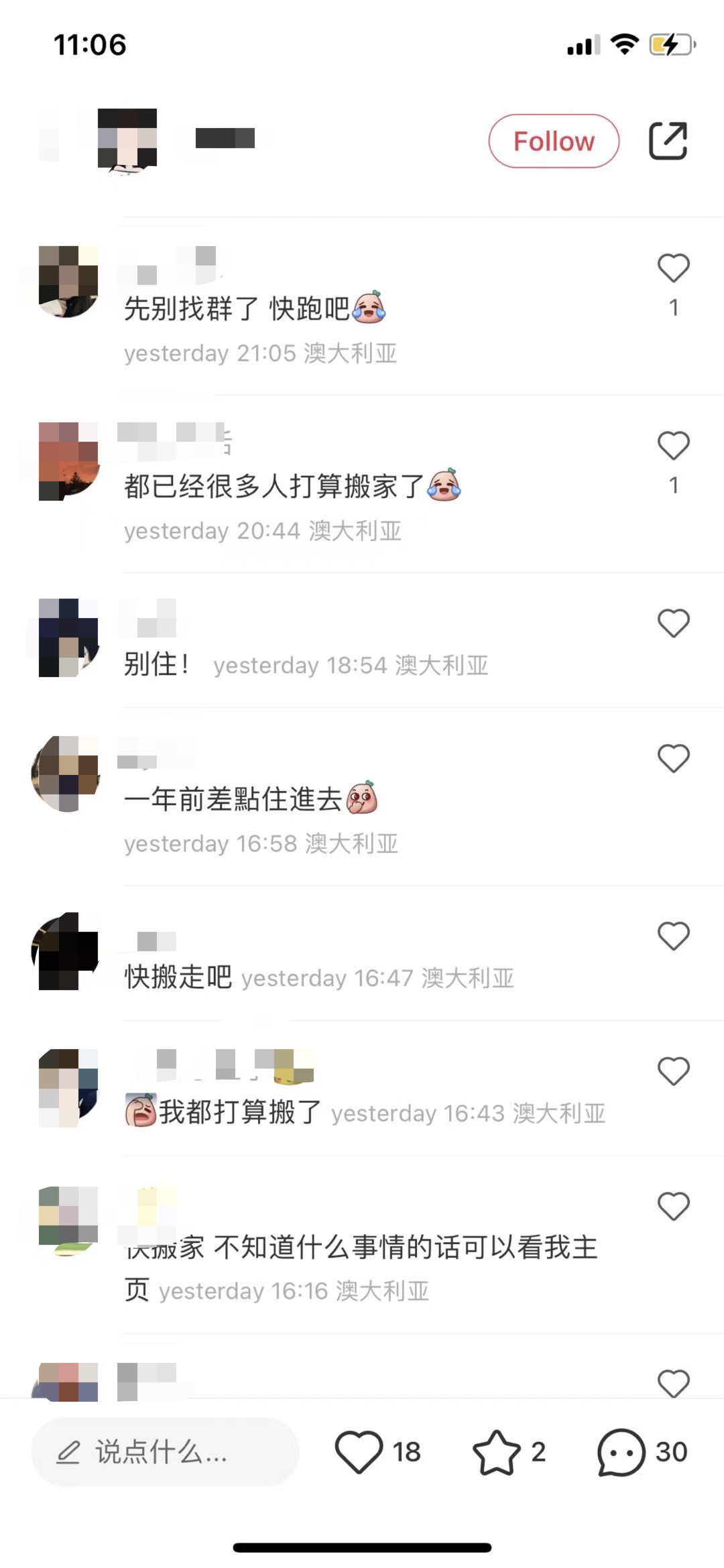The image size is (724, 1568).
Task: Open the '说点什么...' comment field
Action: click(x=164, y=1452)
